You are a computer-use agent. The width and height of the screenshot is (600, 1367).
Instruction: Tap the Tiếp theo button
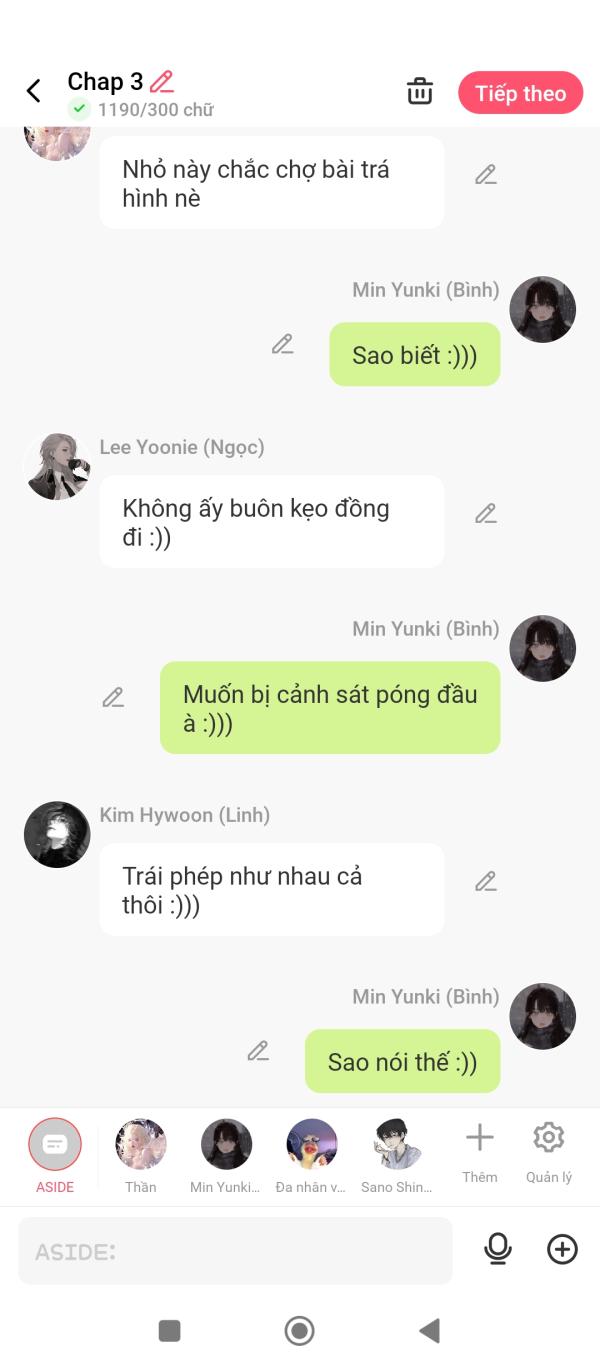coord(520,93)
